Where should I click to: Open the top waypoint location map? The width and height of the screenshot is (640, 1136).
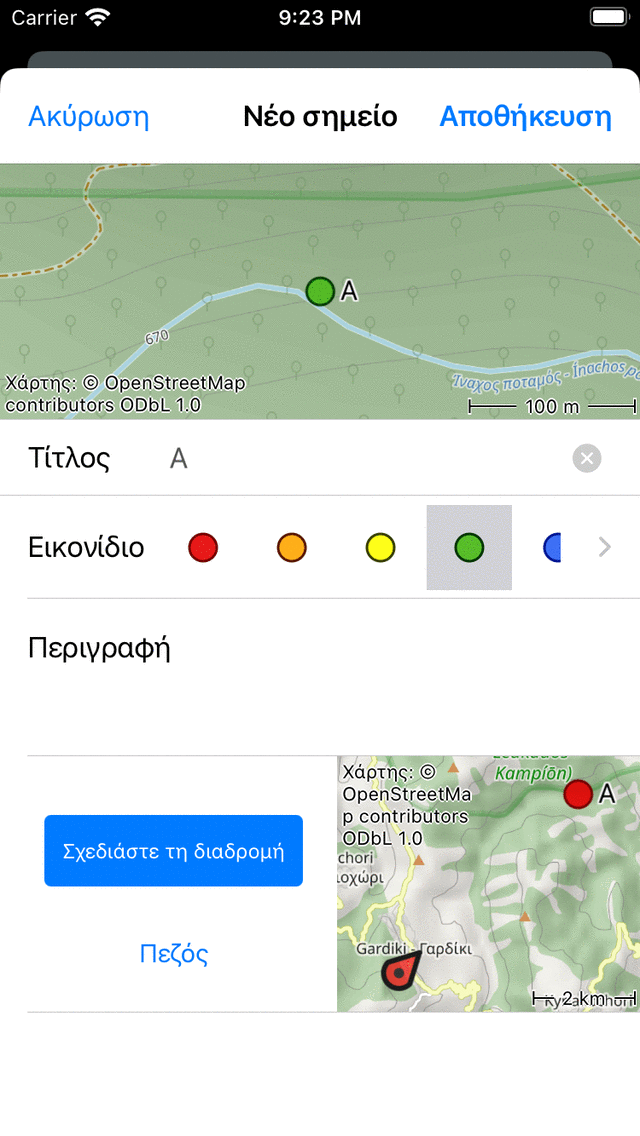320,290
